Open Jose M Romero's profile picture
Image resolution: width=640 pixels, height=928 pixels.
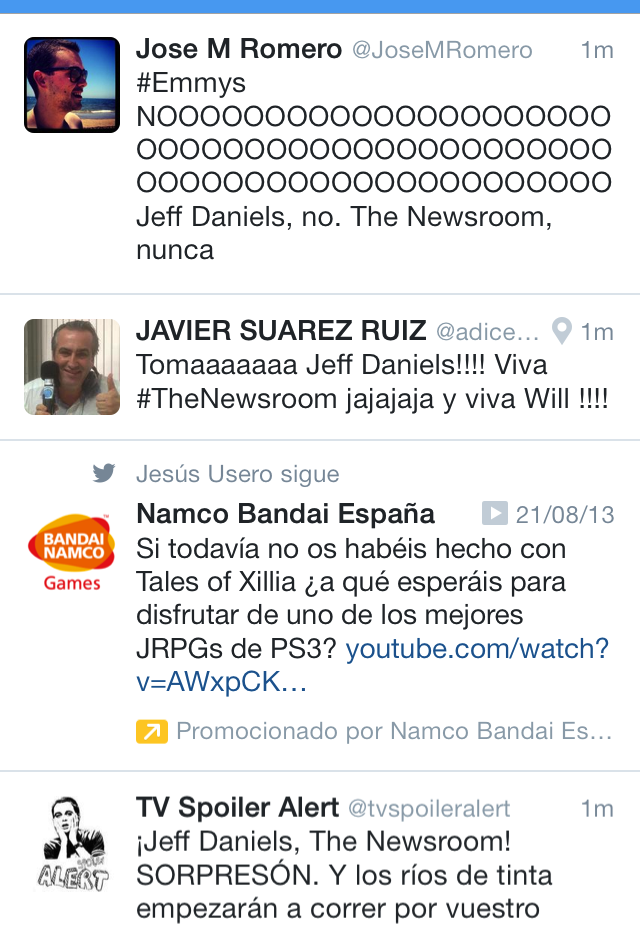tap(72, 85)
